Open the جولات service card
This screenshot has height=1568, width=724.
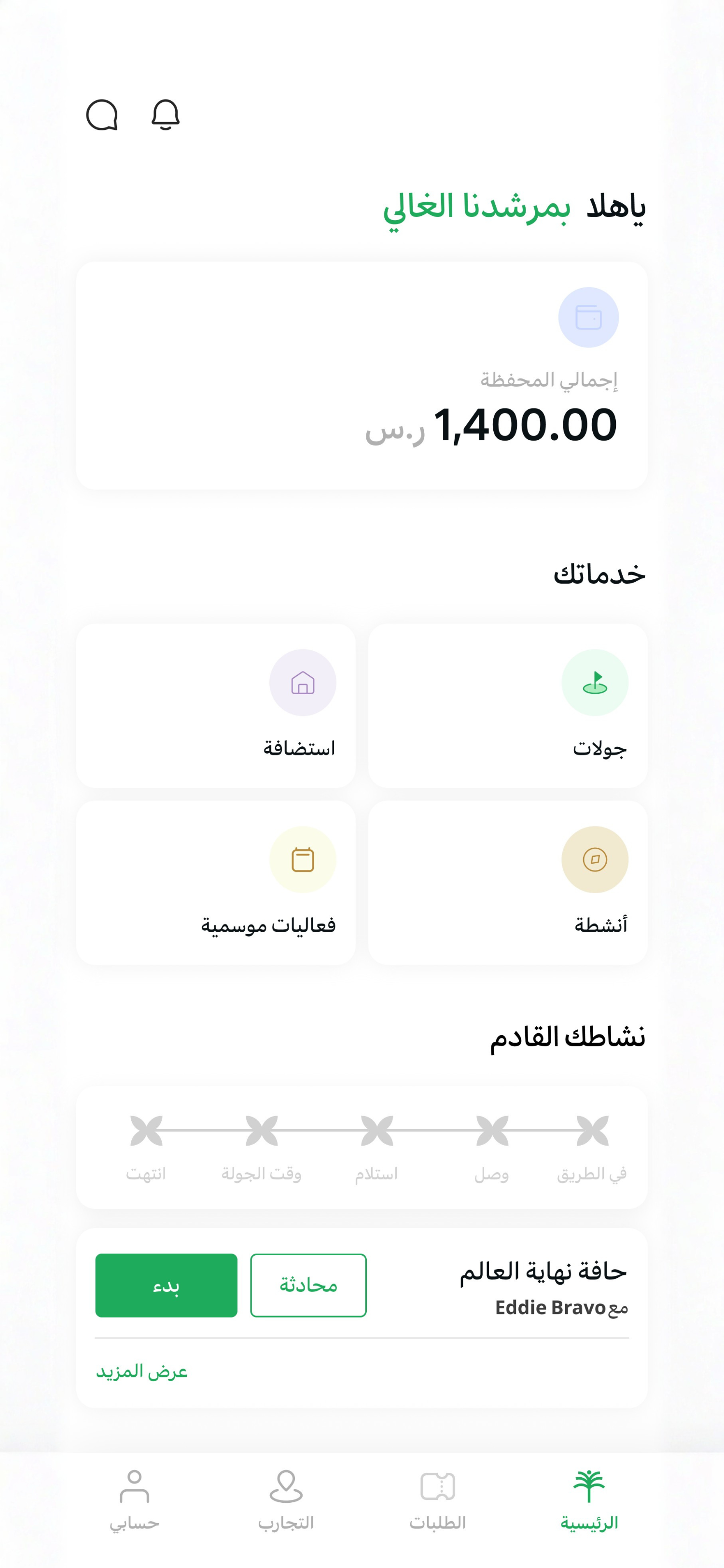[507, 705]
